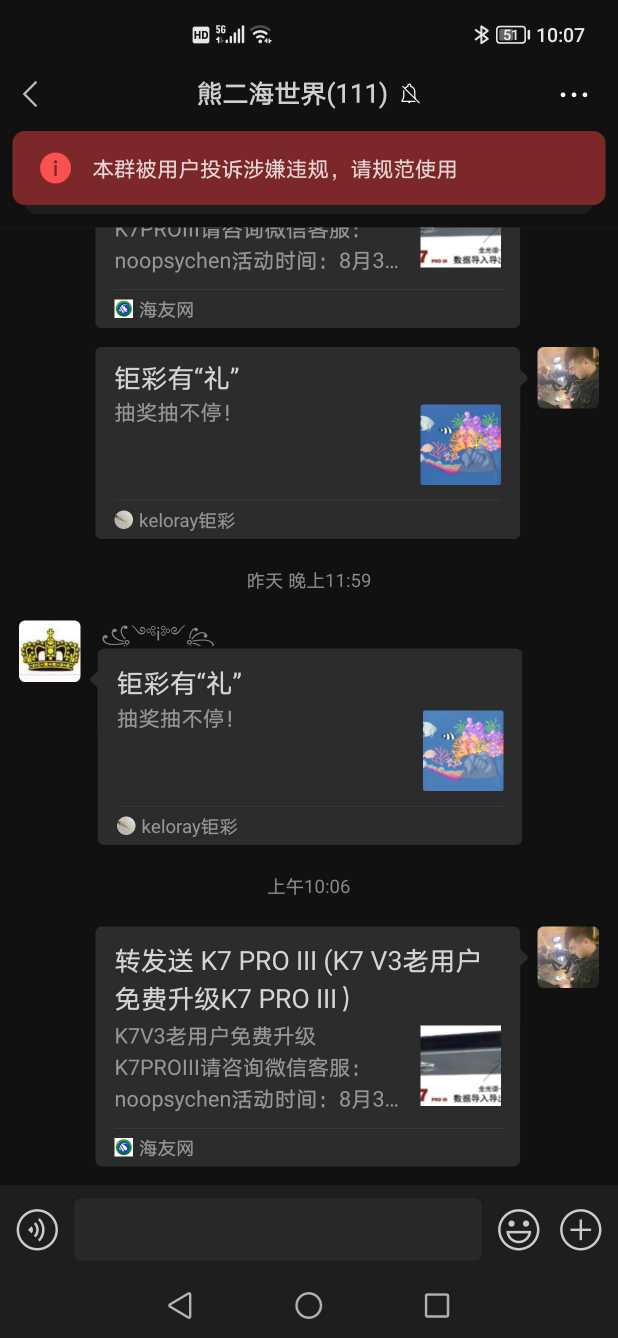Screen dimensions: 618x1338
Task: Open the emoji sticker panel
Action: pyautogui.click(x=519, y=1229)
